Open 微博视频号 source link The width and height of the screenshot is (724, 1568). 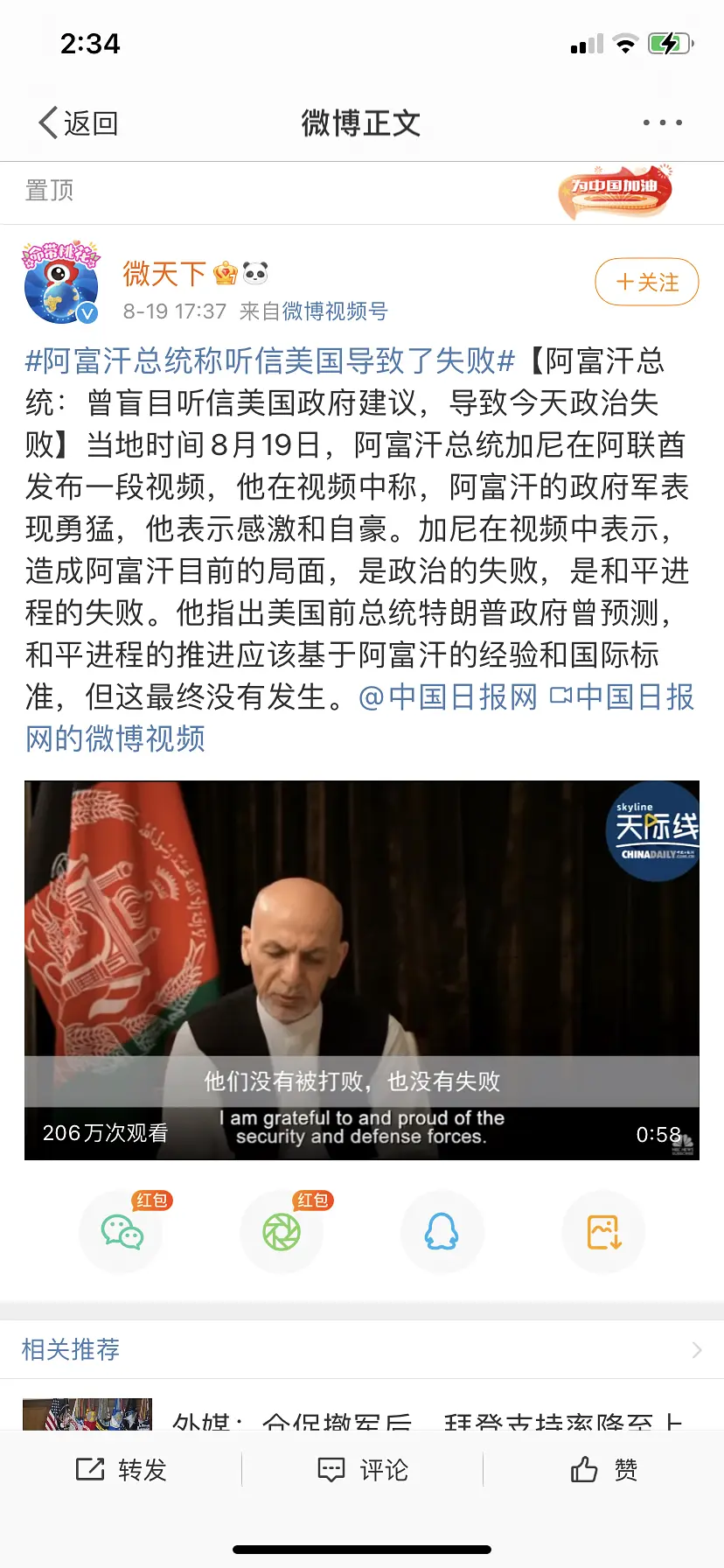pos(334,311)
